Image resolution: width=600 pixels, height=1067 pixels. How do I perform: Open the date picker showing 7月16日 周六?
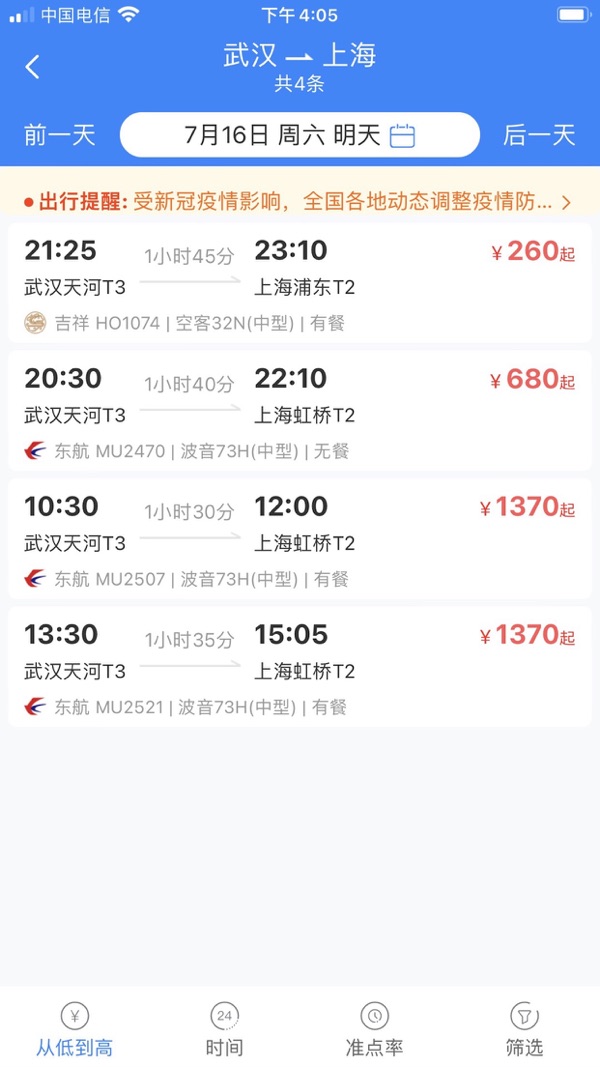tap(300, 135)
